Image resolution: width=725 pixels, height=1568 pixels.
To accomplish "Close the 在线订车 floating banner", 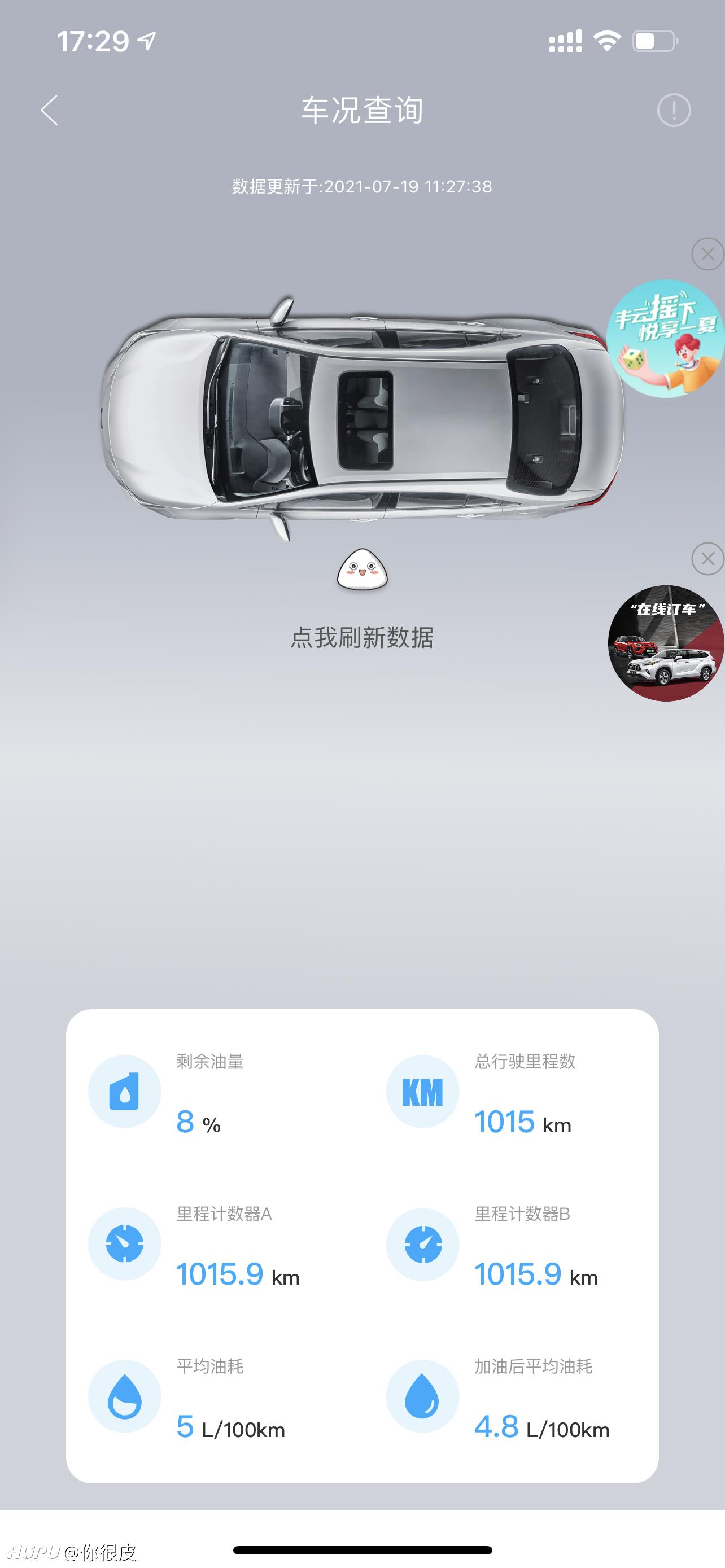I will pyautogui.click(x=707, y=558).
